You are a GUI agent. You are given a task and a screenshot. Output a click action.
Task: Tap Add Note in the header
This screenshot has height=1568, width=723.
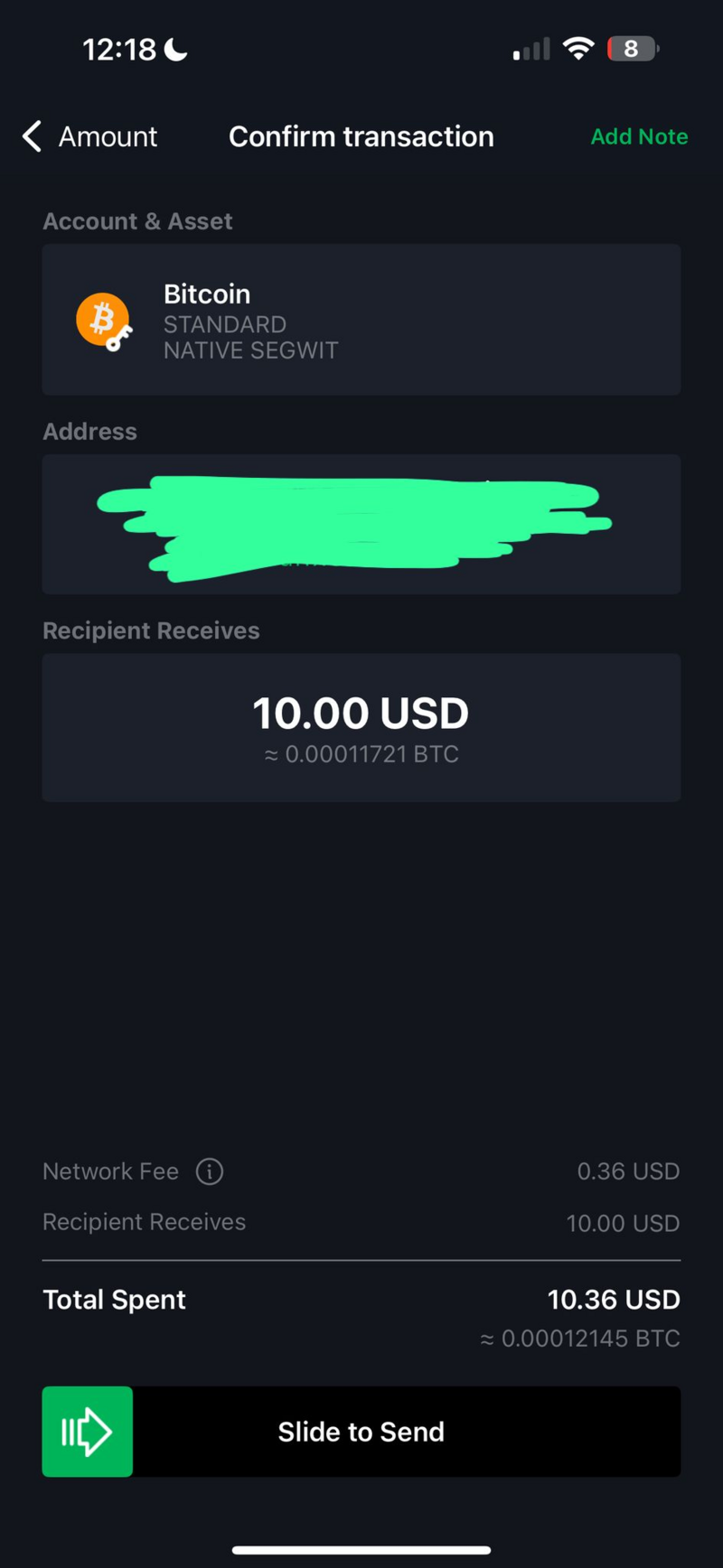coord(639,136)
